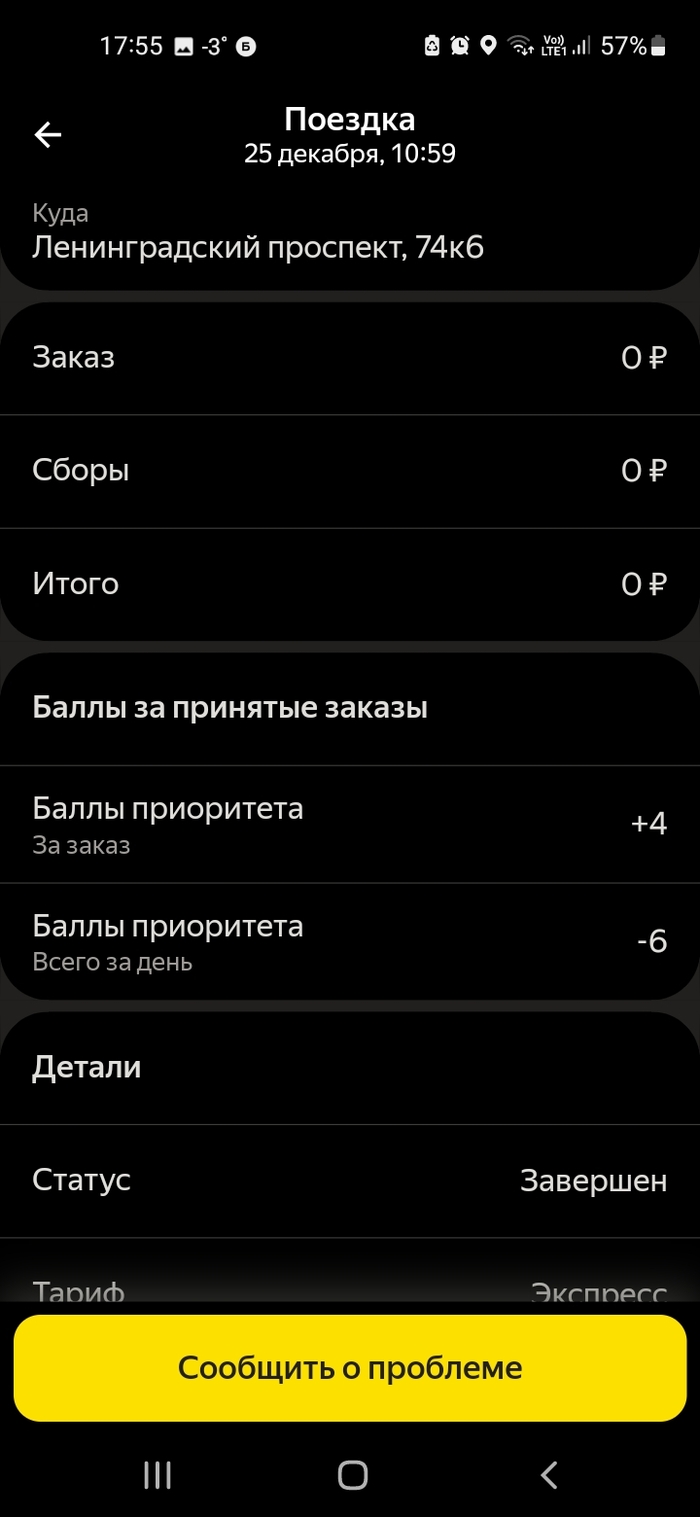
Task: Go back from the Поездка screen
Action: point(48,135)
